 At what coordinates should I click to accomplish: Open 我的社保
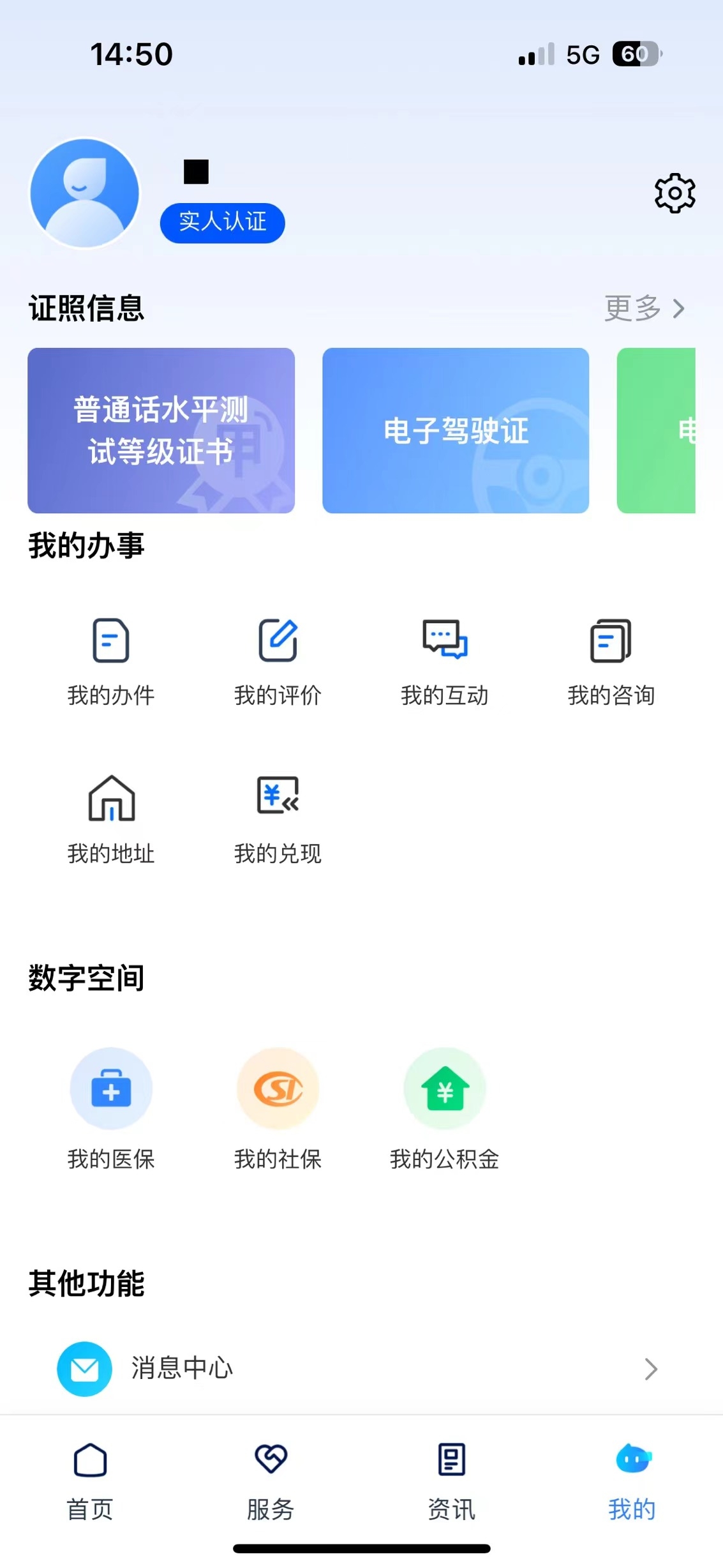(x=278, y=1110)
